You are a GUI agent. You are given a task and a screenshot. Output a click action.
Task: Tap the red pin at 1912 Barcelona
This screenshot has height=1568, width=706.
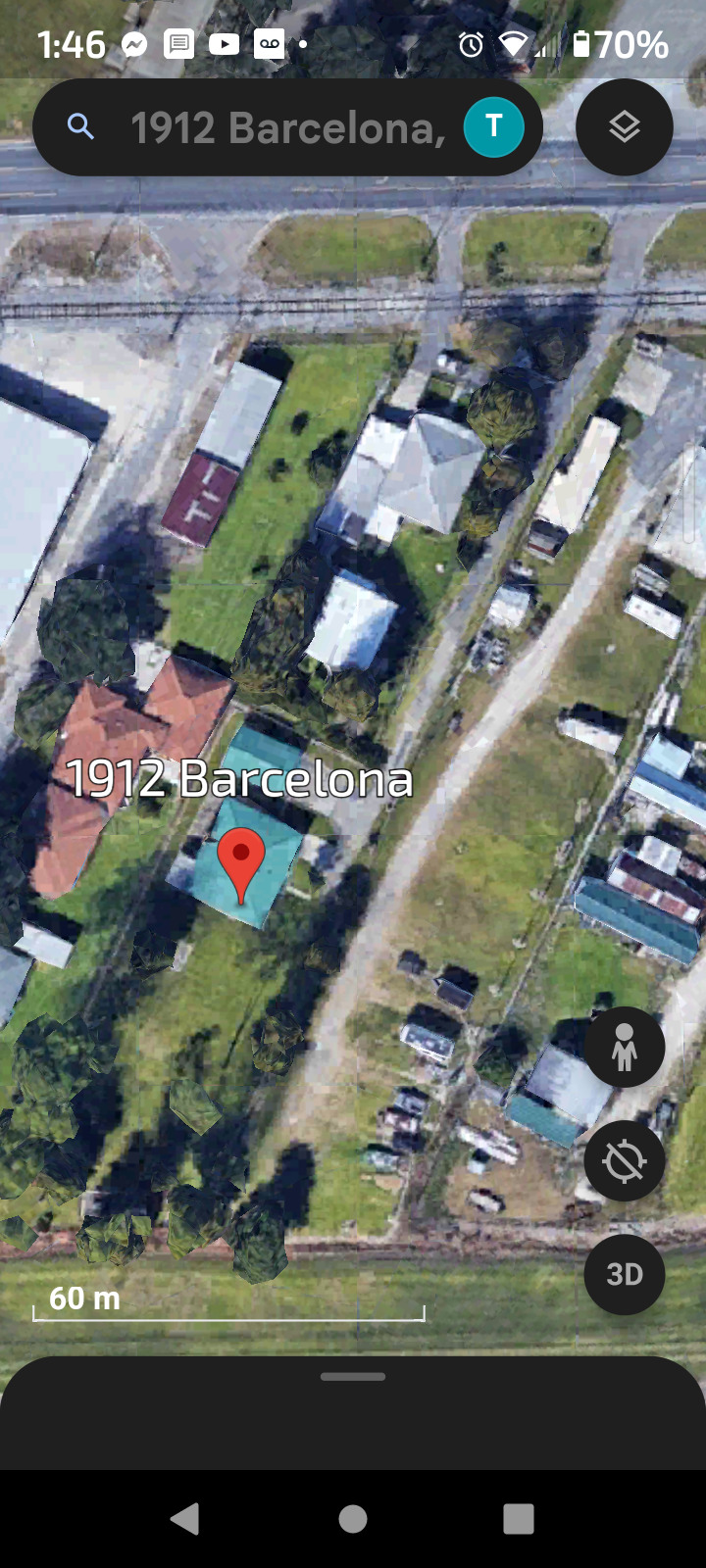240,859
